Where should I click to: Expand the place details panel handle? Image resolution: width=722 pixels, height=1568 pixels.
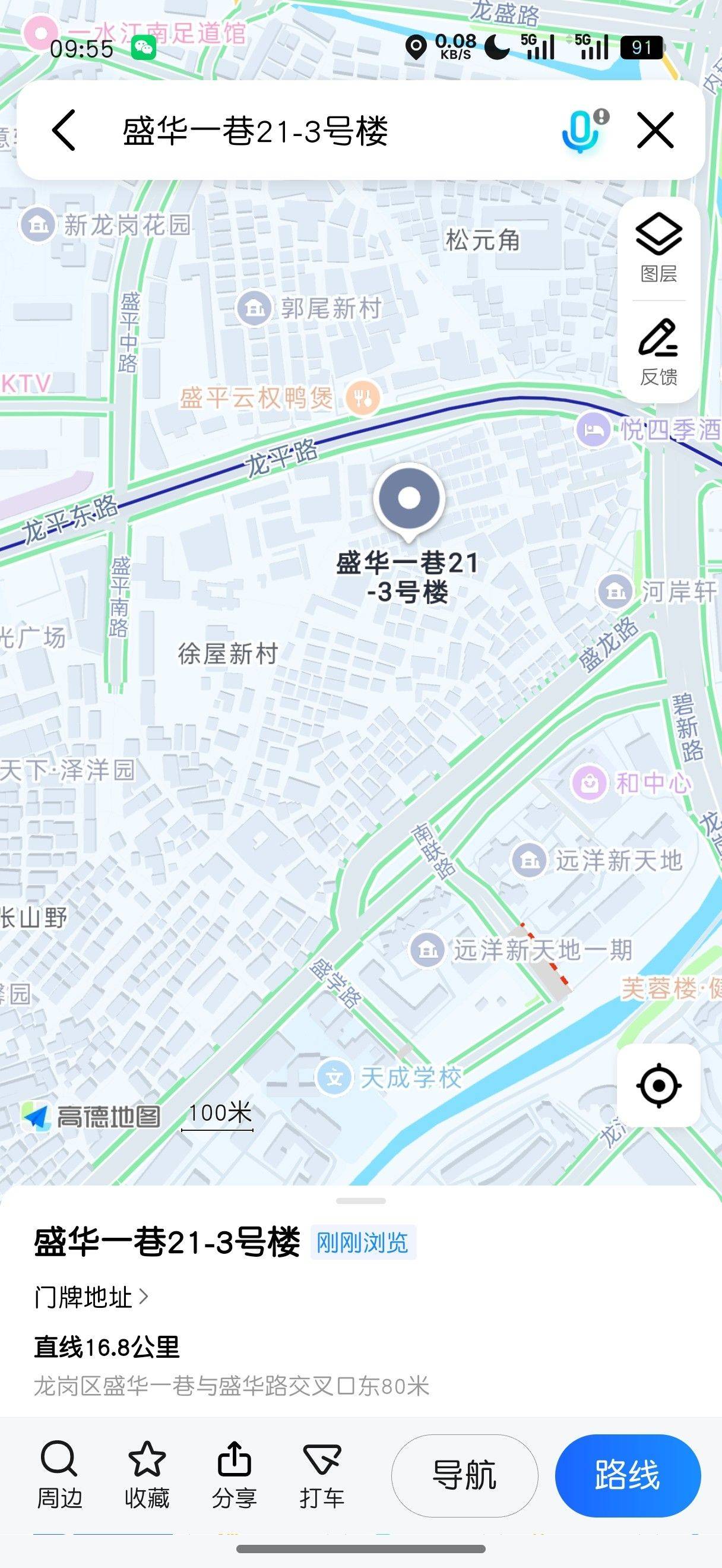point(360,1200)
